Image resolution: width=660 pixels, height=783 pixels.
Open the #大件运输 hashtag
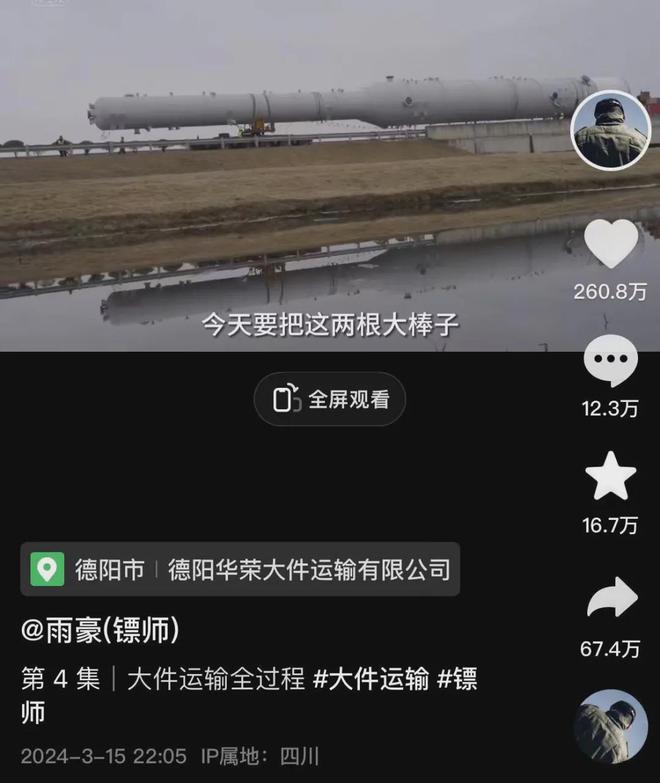(372, 680)
